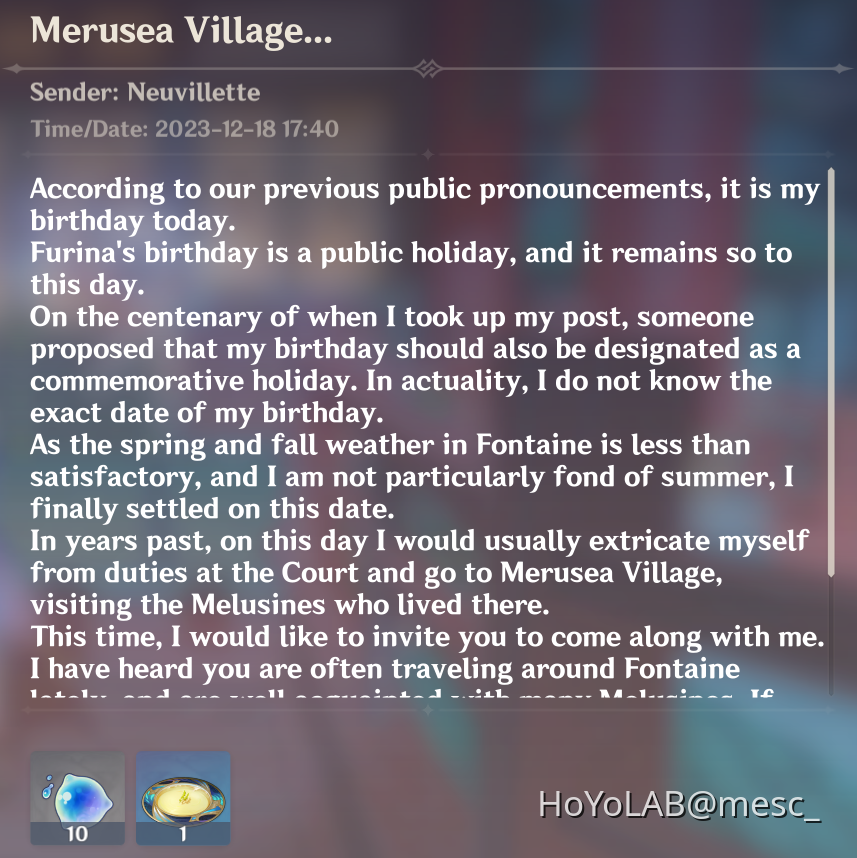Screen dimensions: 857x858
Task: Inspect the attached dish reward item
Action: point(183,797)
